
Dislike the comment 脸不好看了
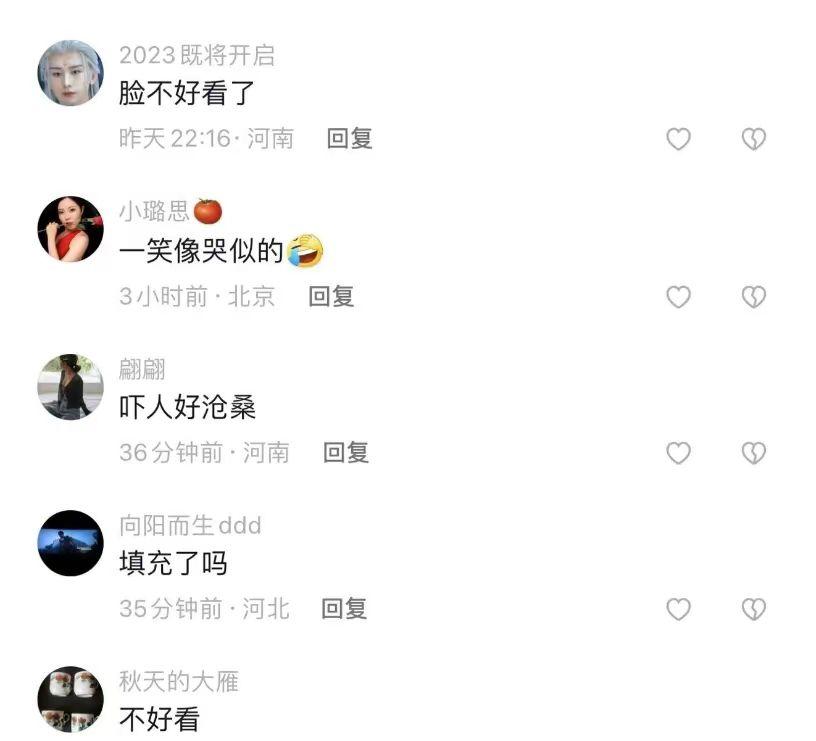coord(753,139)
